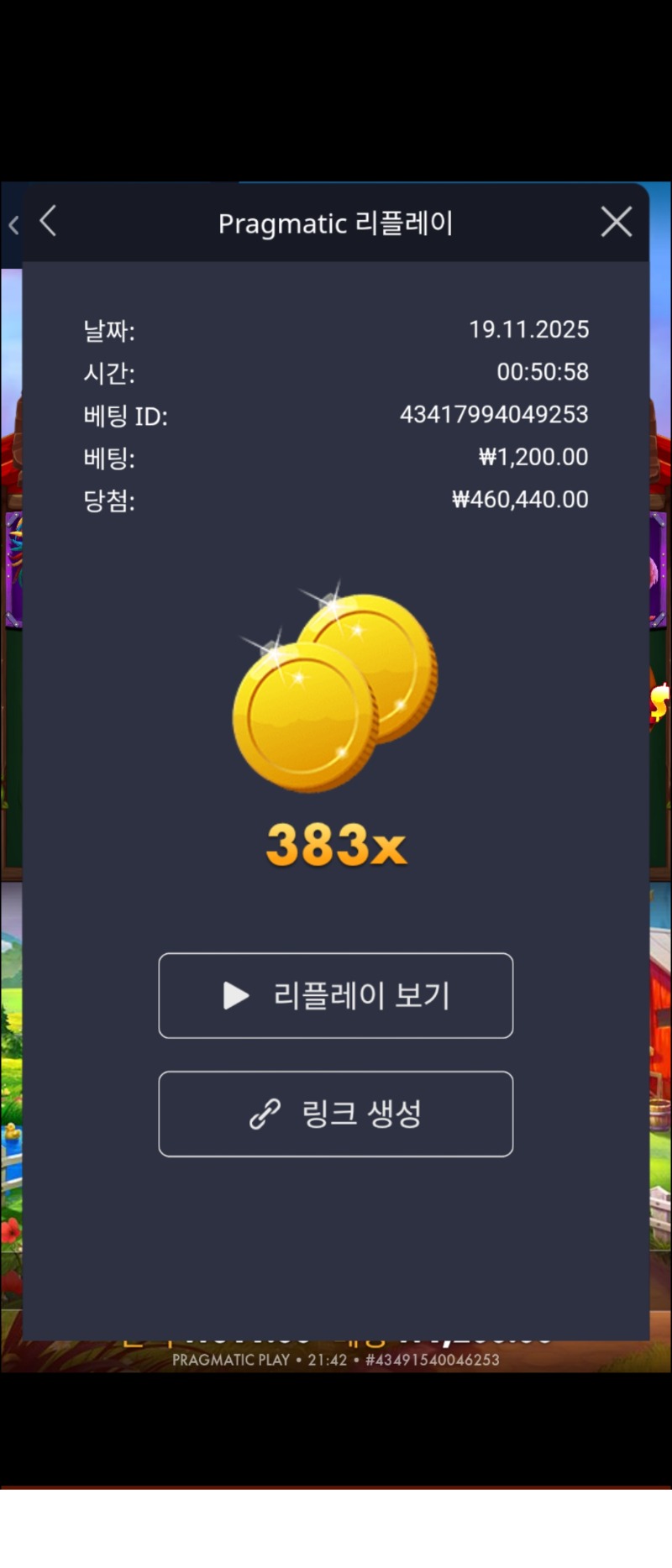
Task: Select the Pragmatic 리플레이 dialog title
Action: click(x=336, y=223)
